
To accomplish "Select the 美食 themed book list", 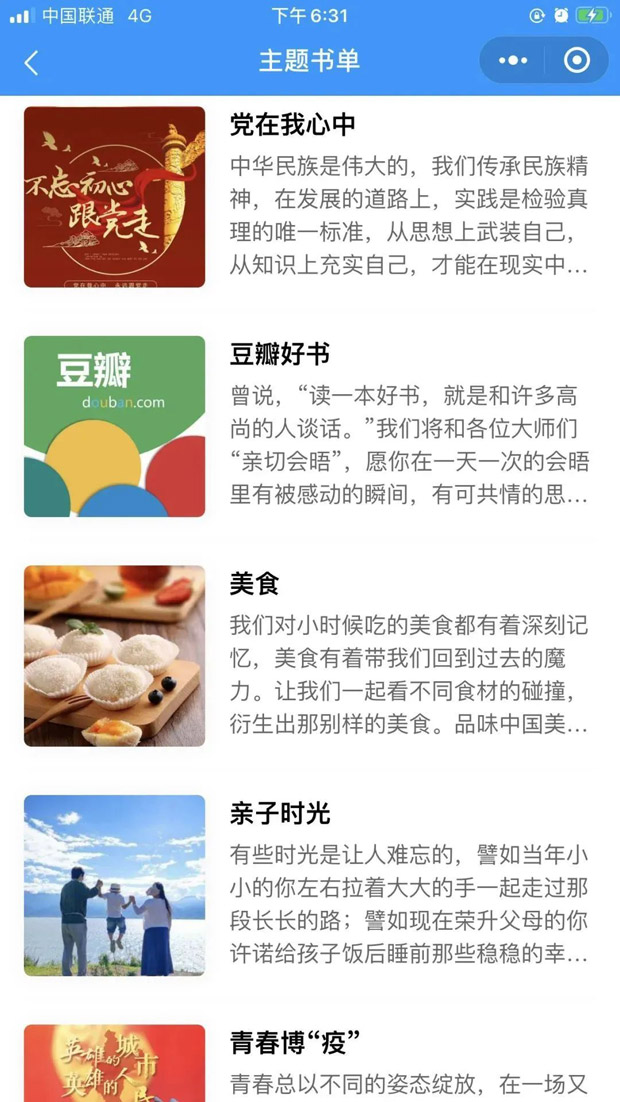I will tap(310, 656).
